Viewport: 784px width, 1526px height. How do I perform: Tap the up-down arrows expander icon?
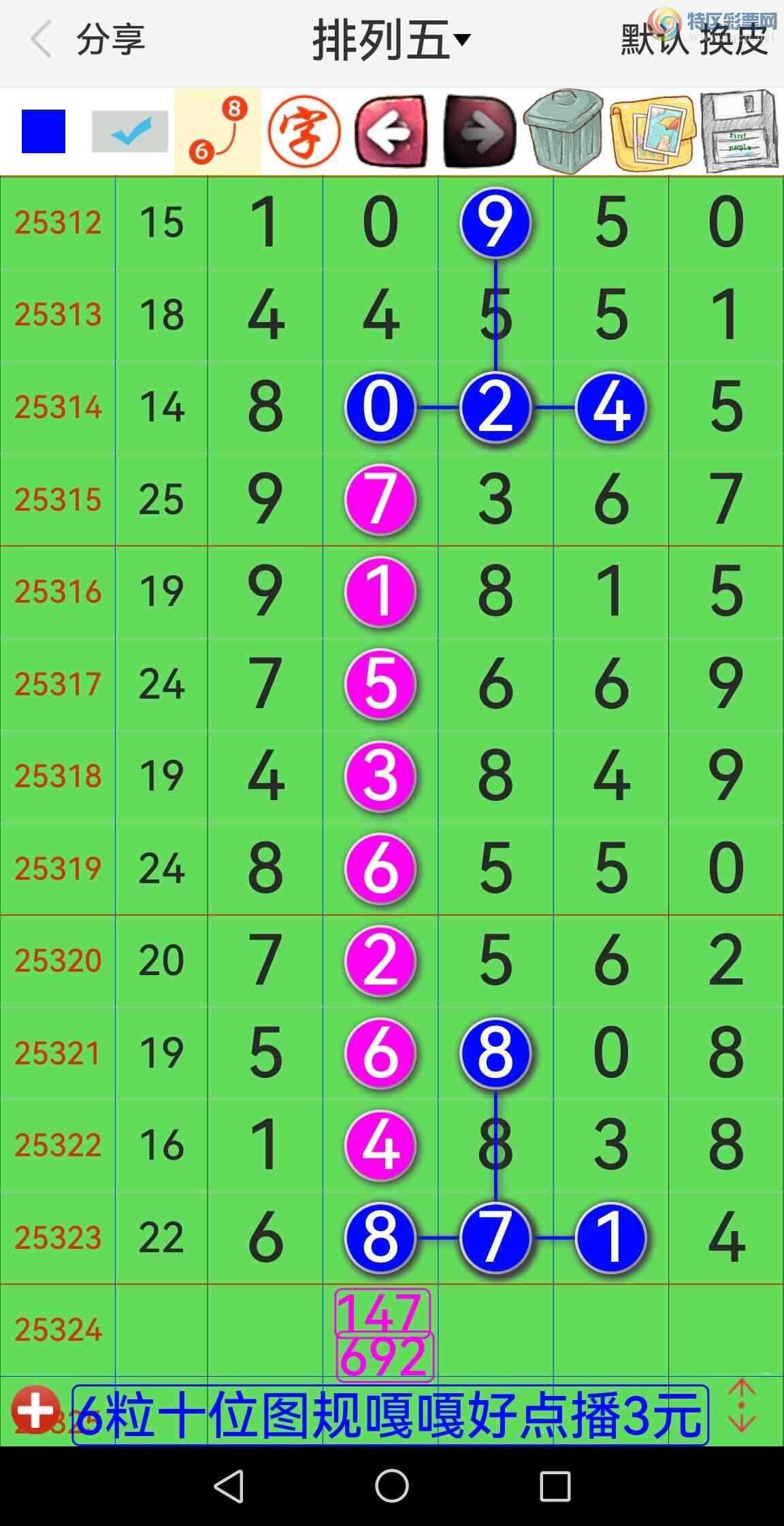click(x=742, y=1406)
